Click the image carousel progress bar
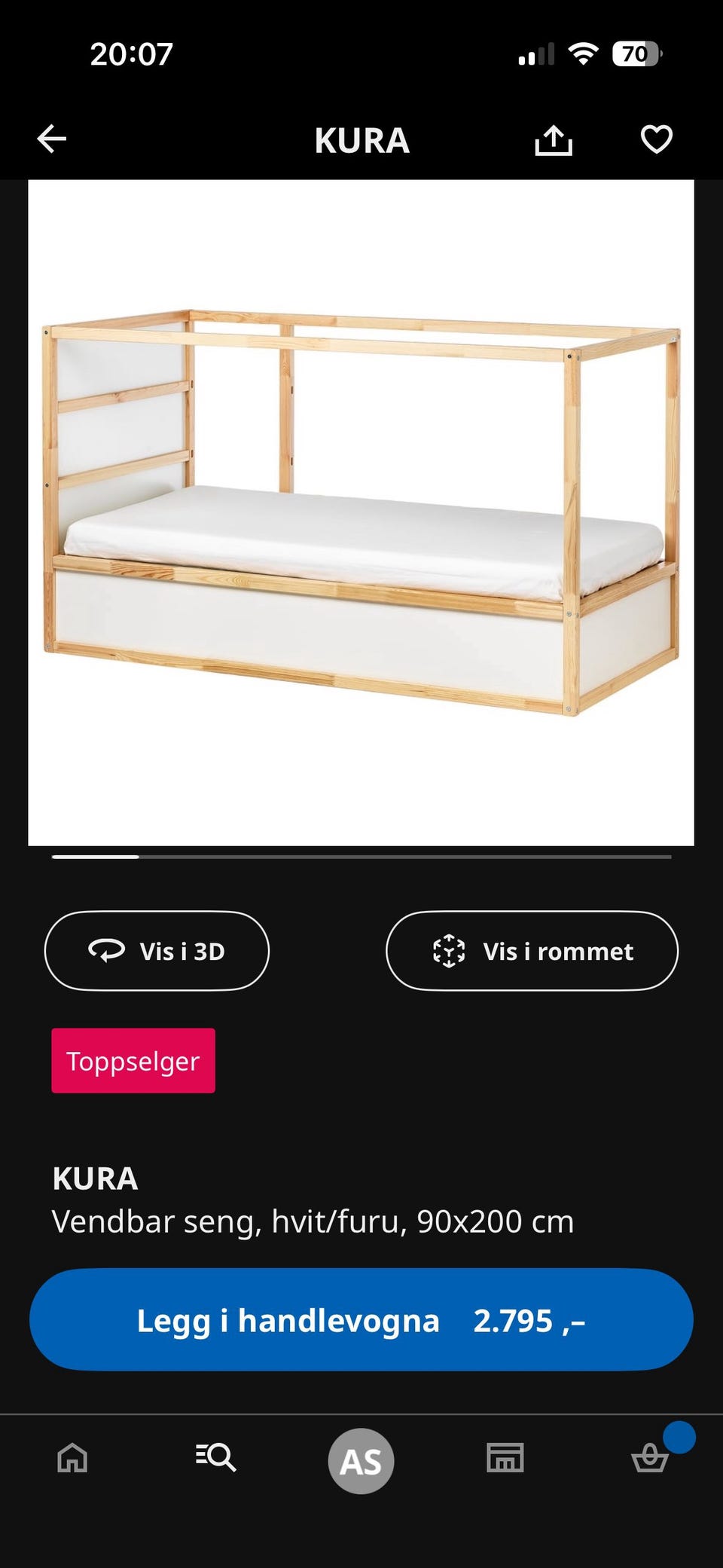723x1568 pixels. tap(361, 857)
